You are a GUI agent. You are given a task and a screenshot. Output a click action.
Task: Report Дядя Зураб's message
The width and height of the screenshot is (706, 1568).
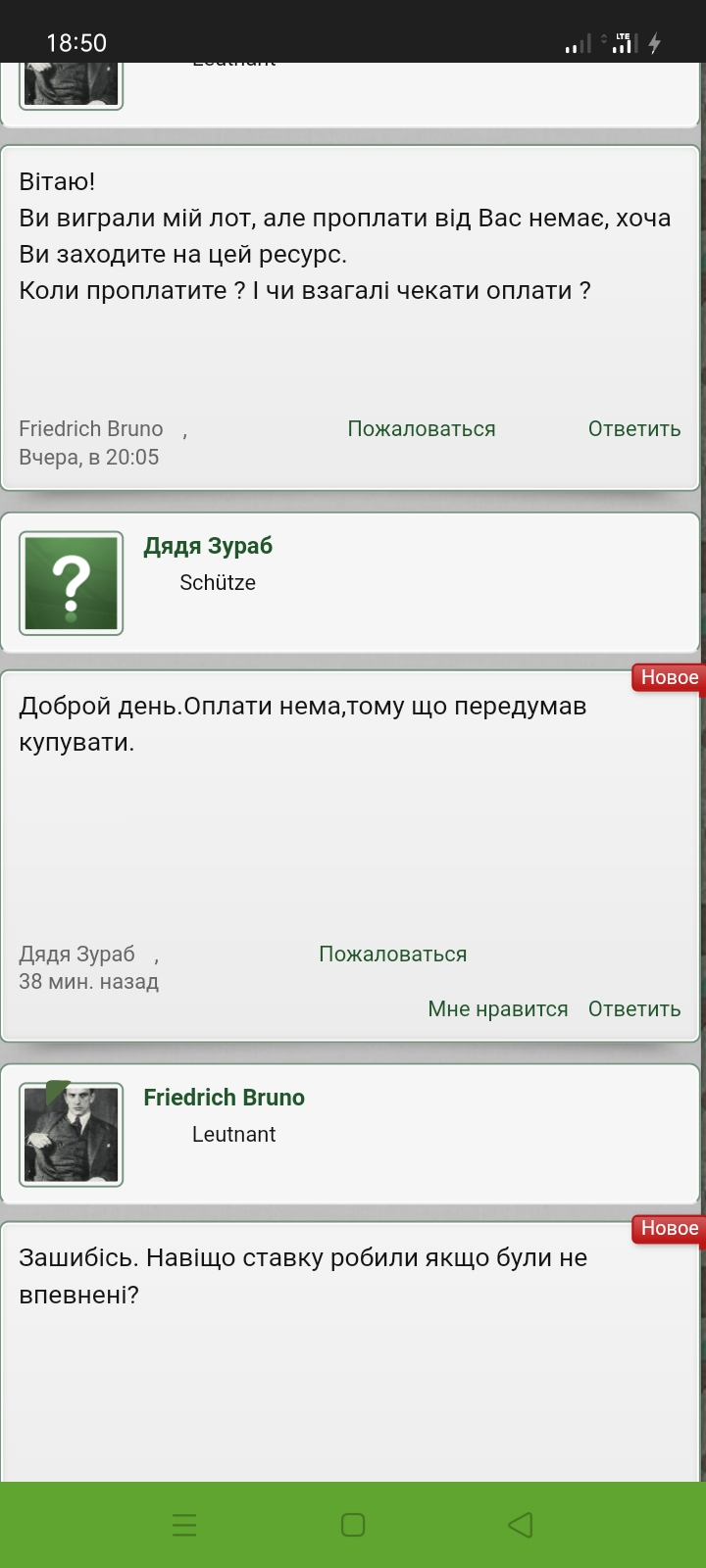coord(393,955)
